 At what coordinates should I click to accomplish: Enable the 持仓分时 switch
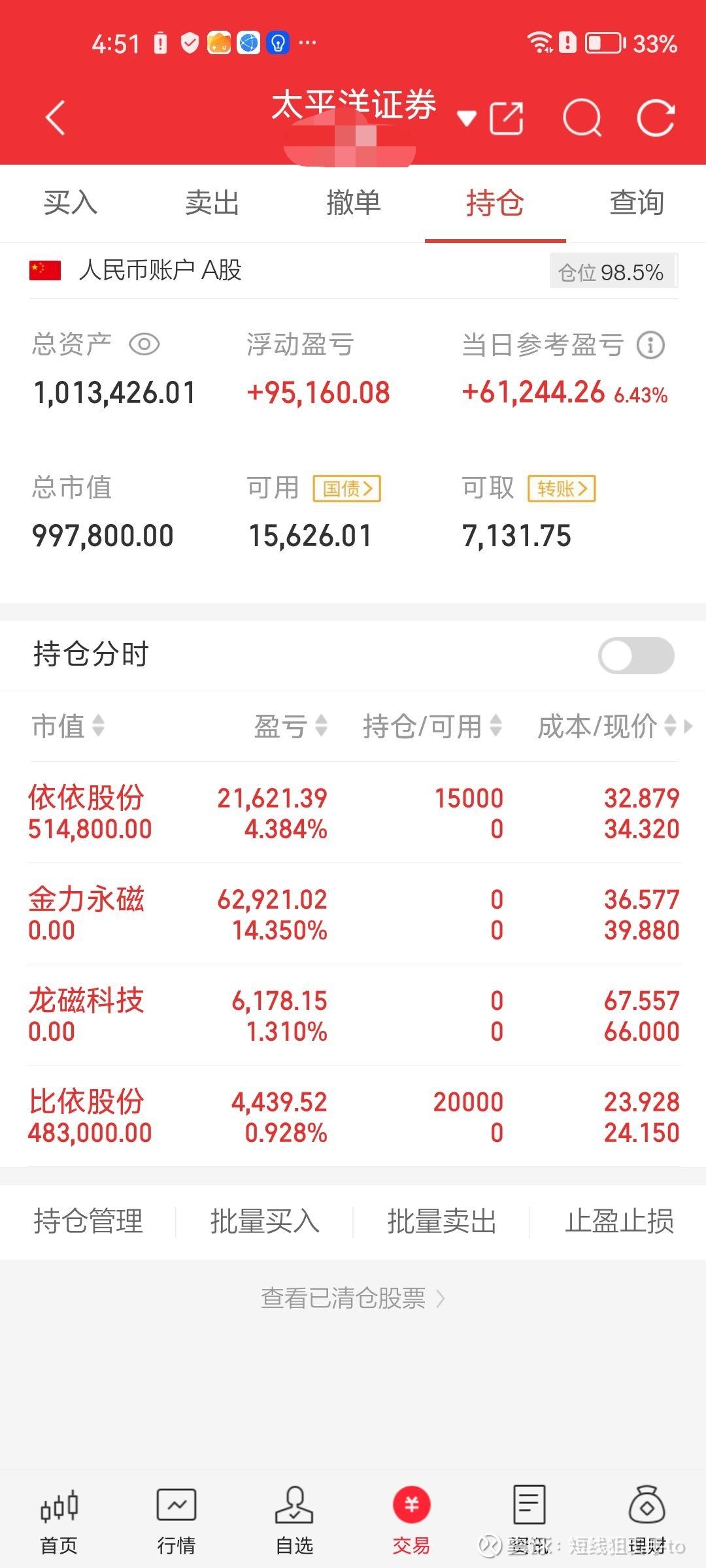point(636,655)
